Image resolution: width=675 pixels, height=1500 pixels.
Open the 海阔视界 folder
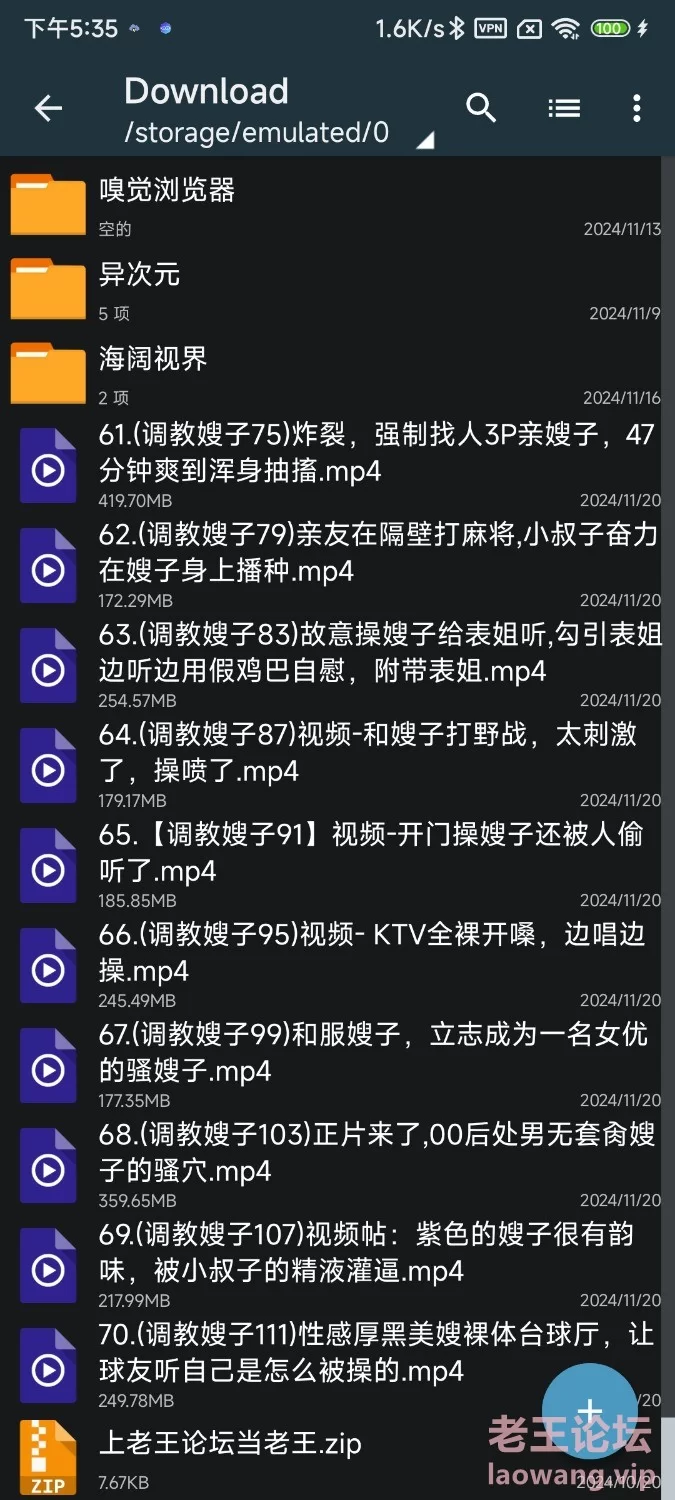point(337,374)
